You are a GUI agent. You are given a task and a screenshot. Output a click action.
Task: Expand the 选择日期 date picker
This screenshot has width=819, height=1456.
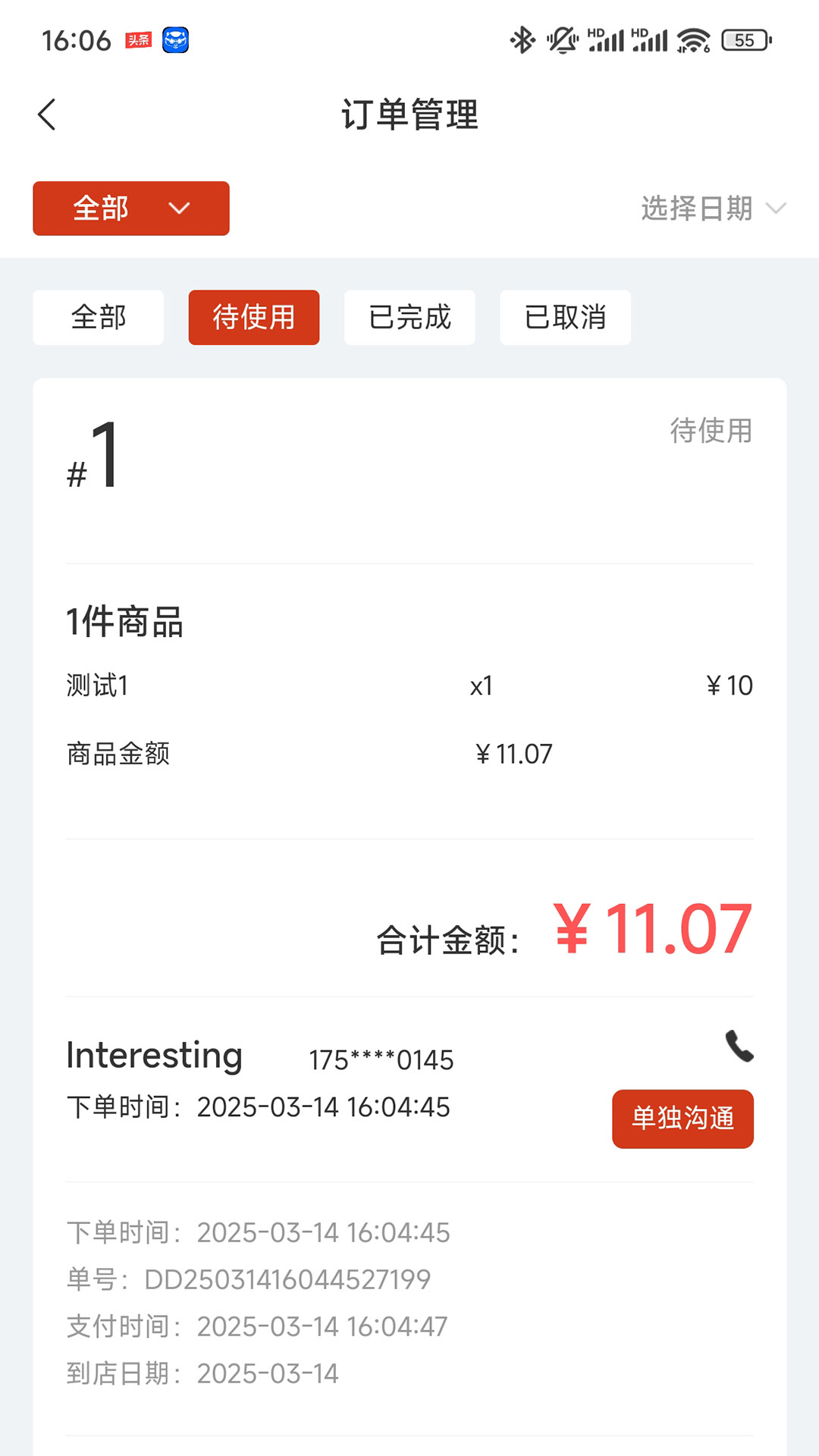pos(695,209)
